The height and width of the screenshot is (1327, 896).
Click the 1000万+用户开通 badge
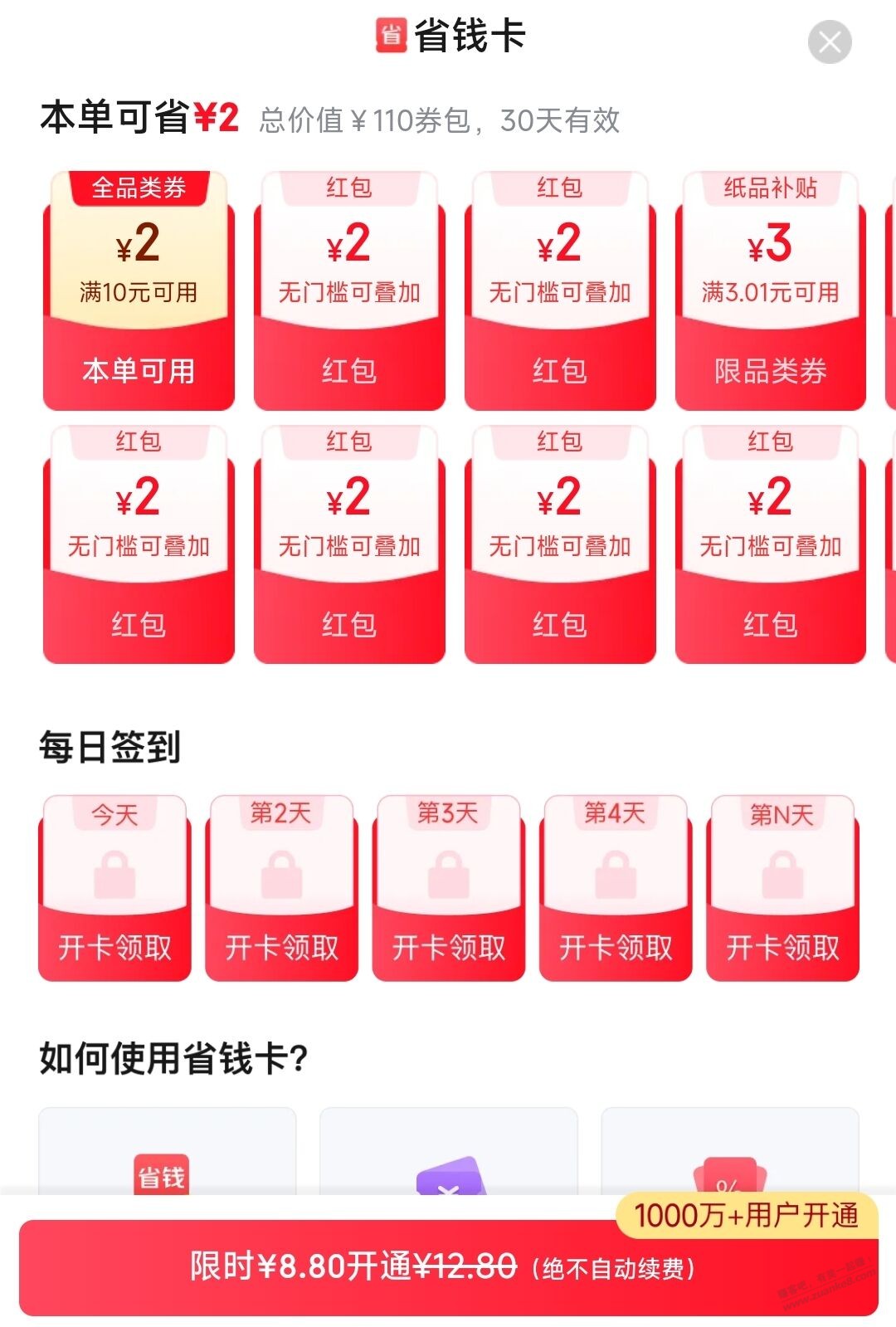point(748,1214)
